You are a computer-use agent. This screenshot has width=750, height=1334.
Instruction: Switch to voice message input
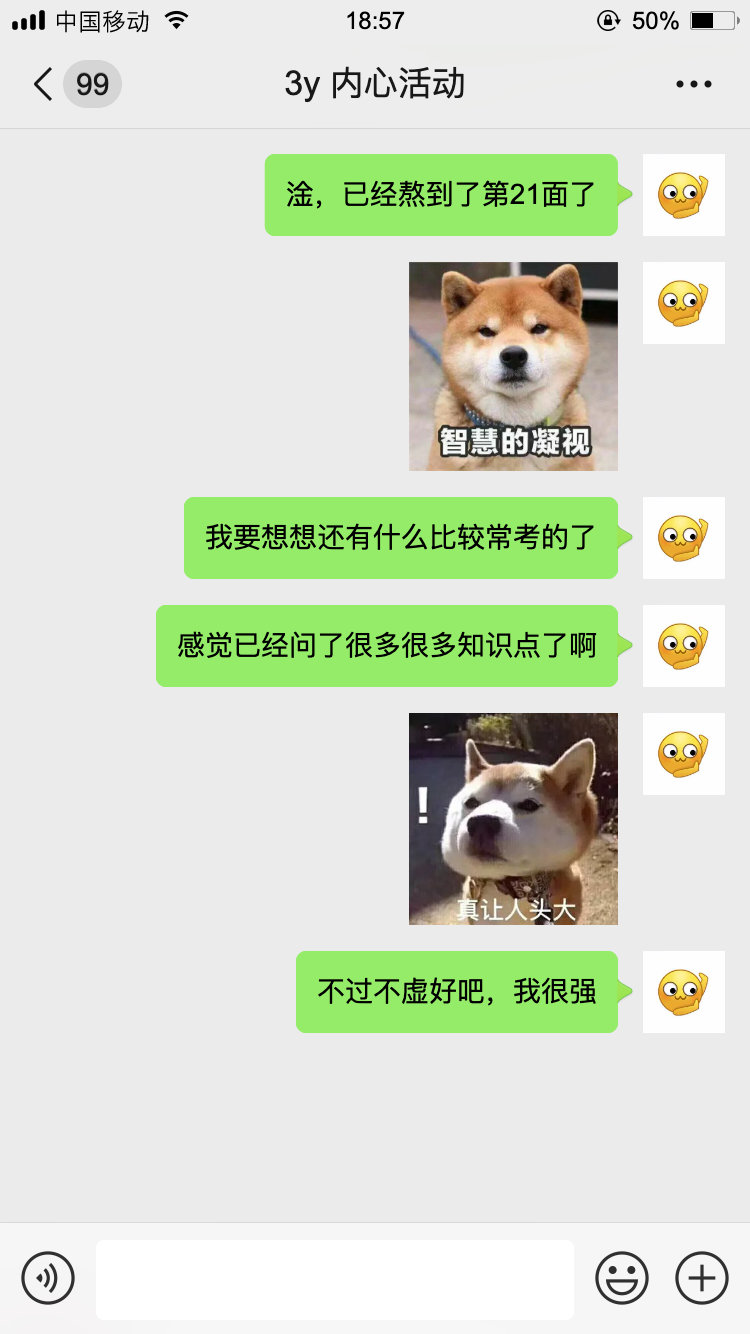click(48, 1278)
